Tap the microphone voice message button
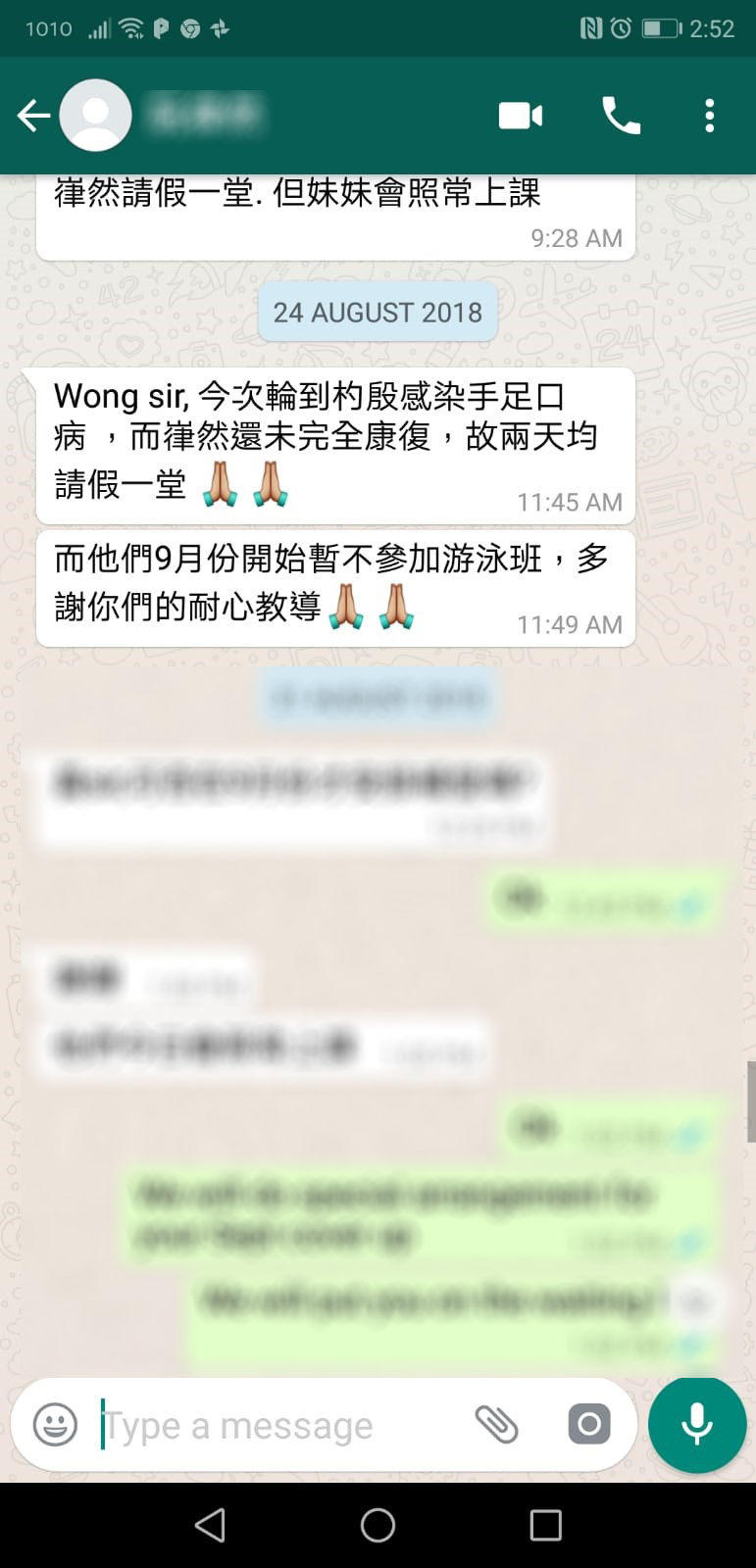Viewport: 756px width, 1568px height. point(697,1424)
